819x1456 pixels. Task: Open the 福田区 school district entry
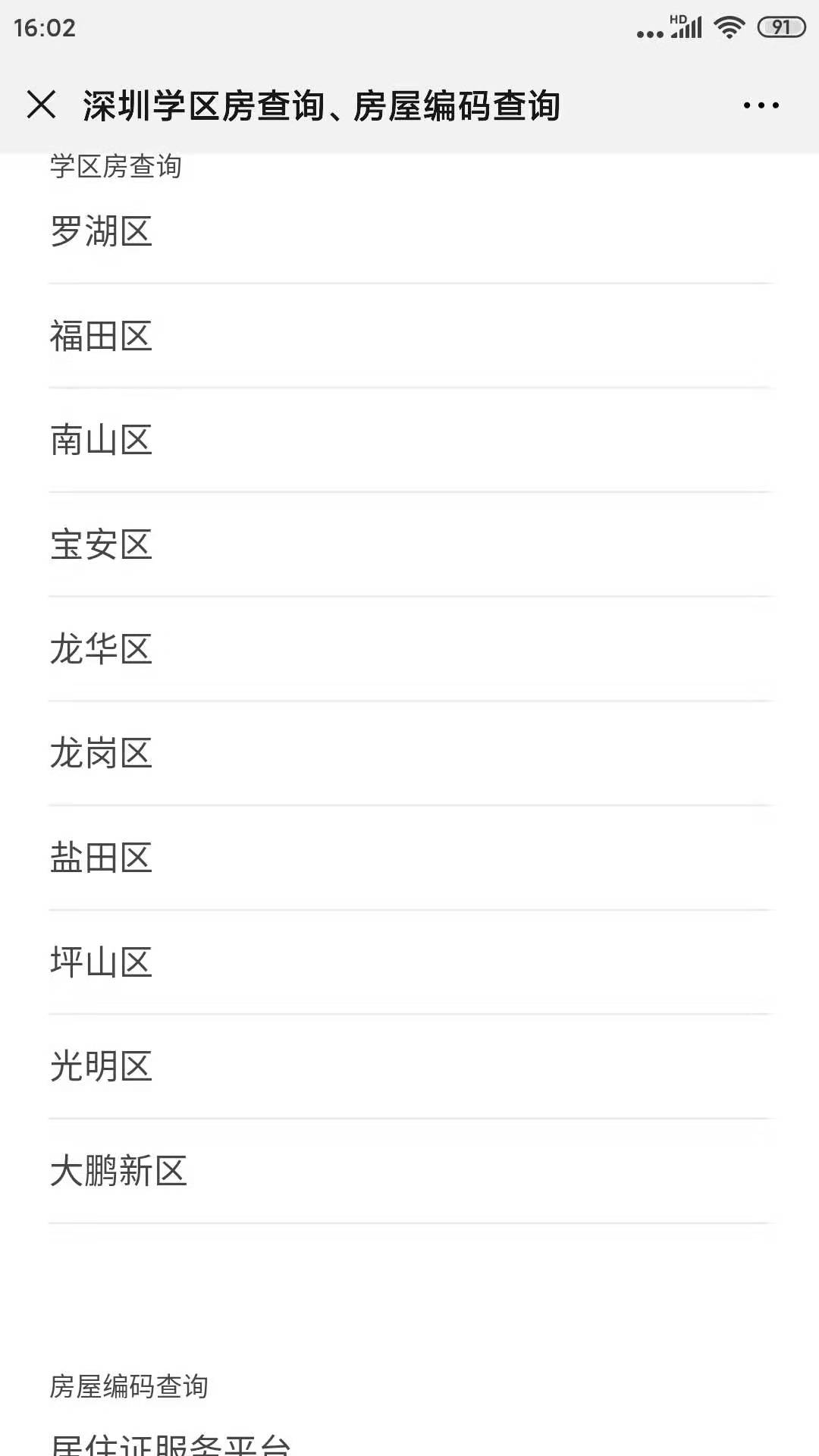(410, 336)
